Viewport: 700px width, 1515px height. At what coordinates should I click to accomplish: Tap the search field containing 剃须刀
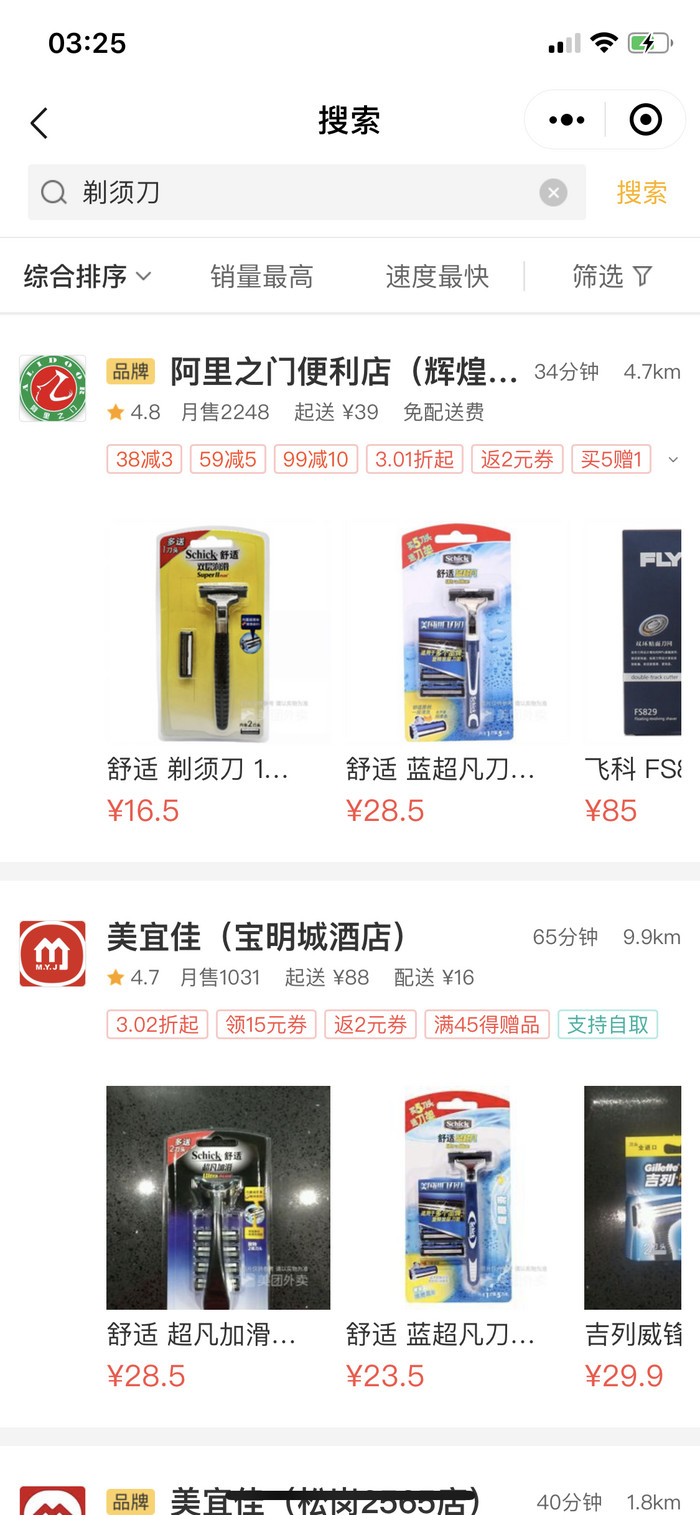click(x=300, y=192)
